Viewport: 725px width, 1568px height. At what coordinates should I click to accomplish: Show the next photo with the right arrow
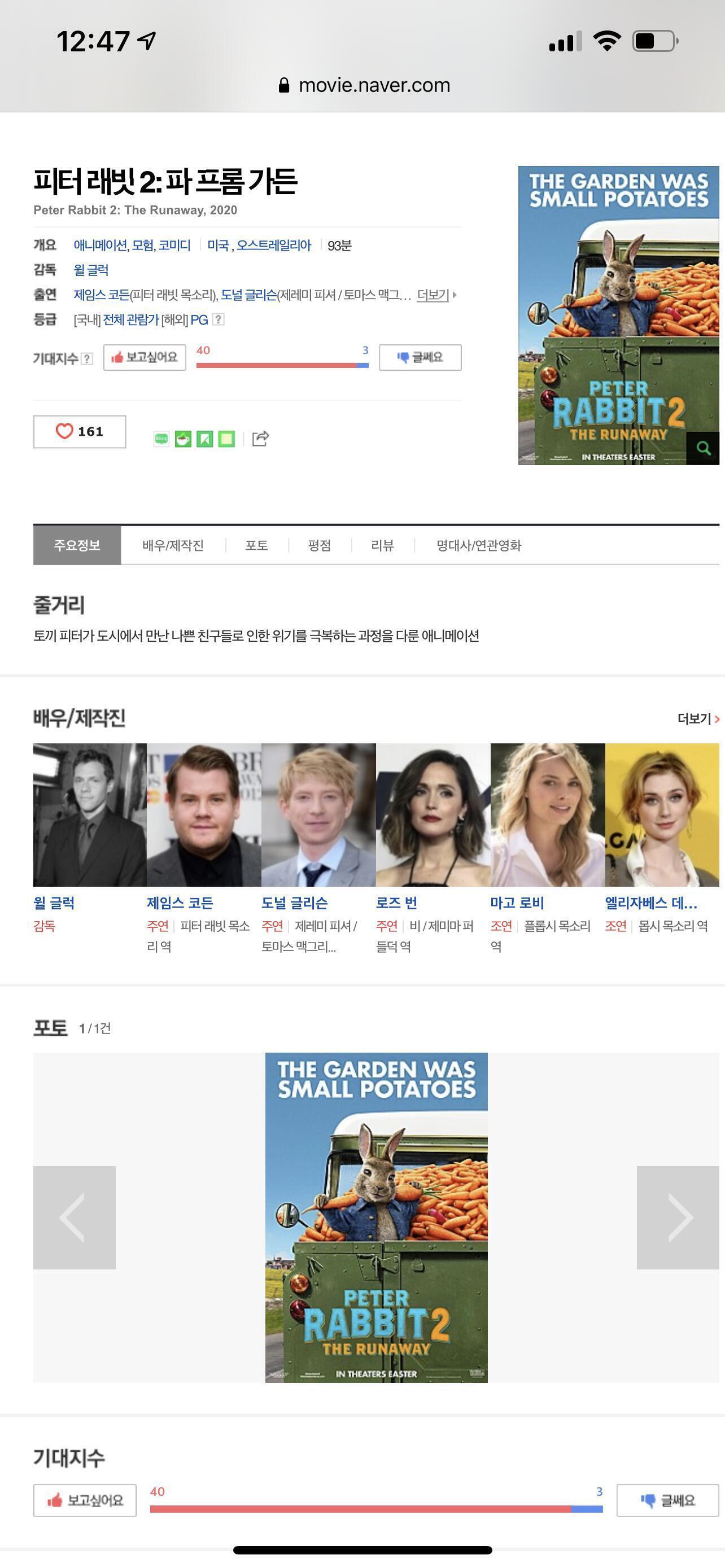click(x=678, y=1217)
